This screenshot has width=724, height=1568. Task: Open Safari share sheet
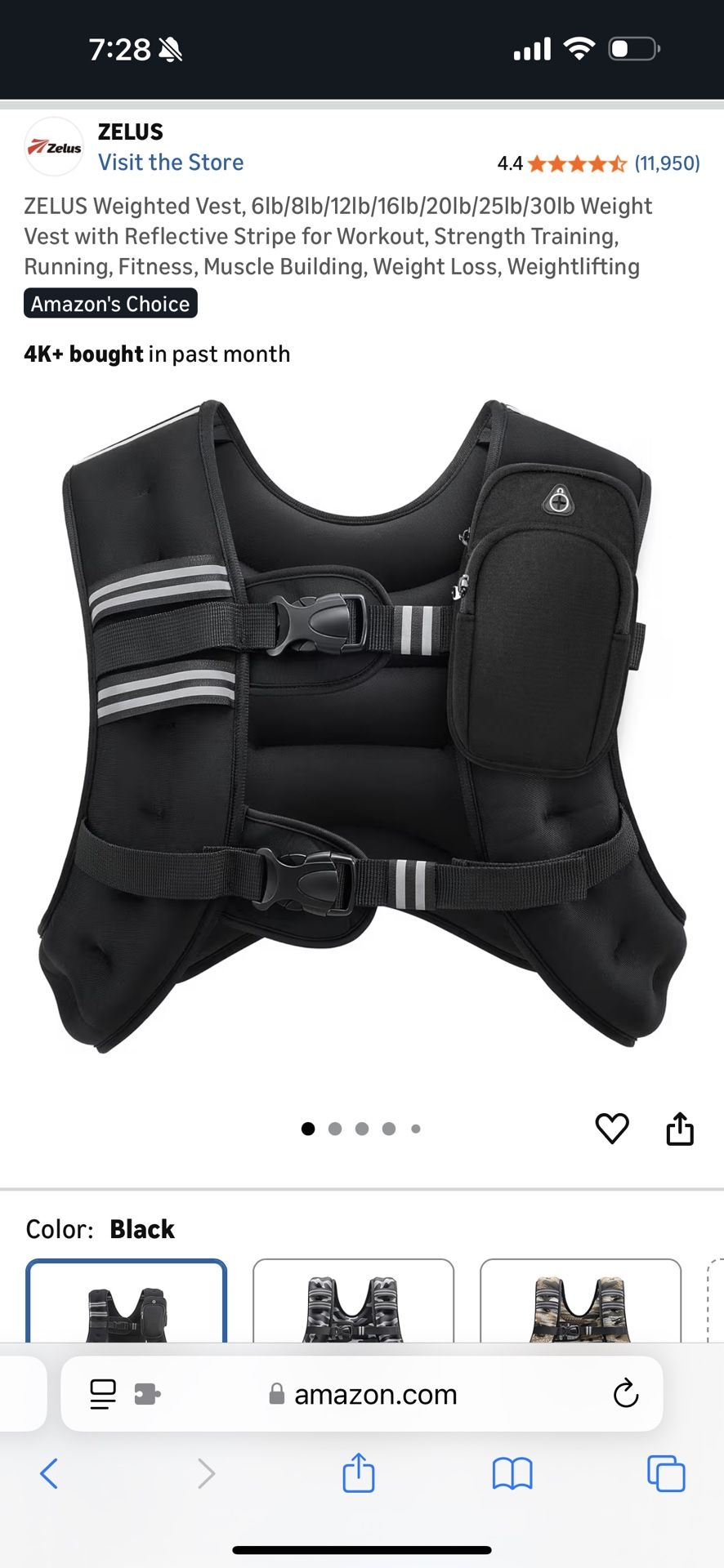point(358,1473)
